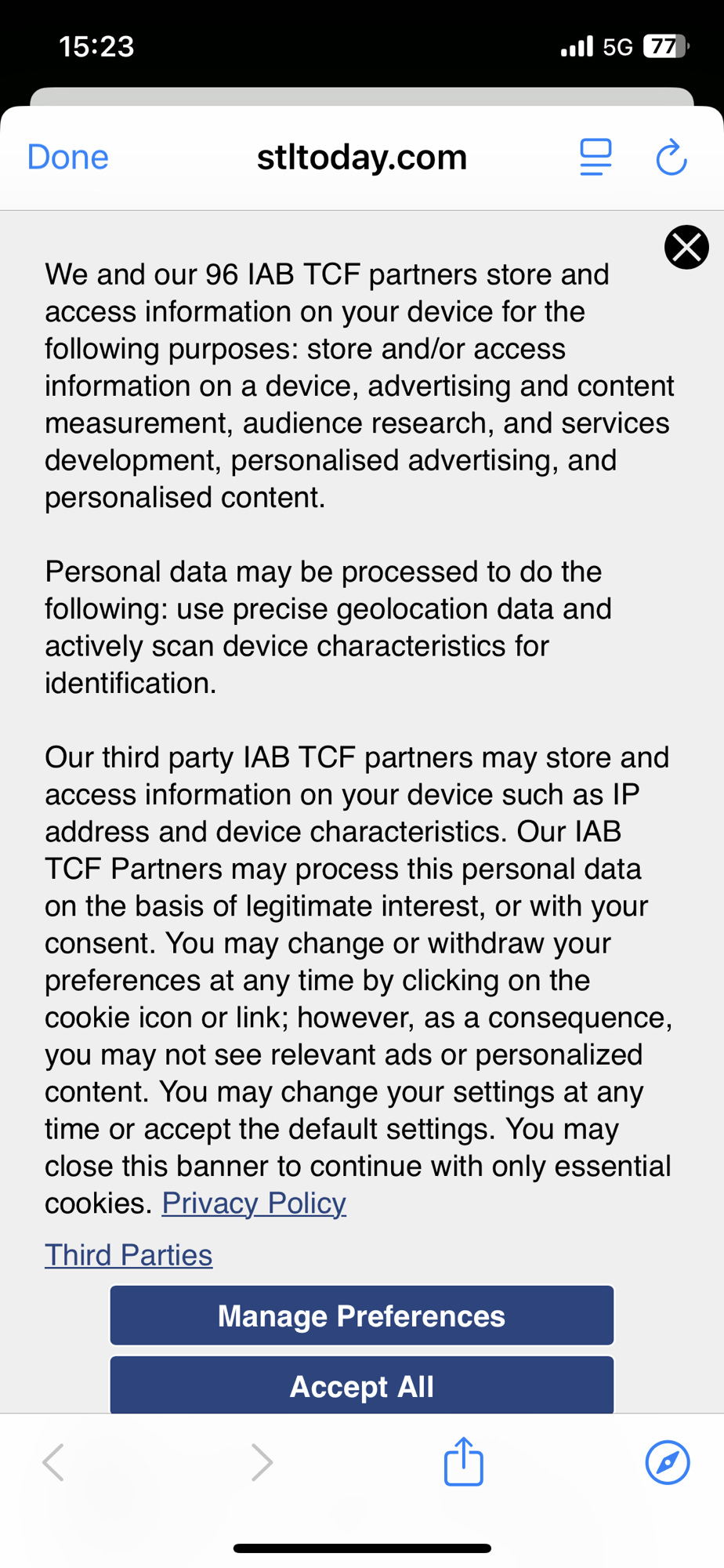Go back to the previous page
This screenshot has height=1568, width=724.
[53, 1462]
